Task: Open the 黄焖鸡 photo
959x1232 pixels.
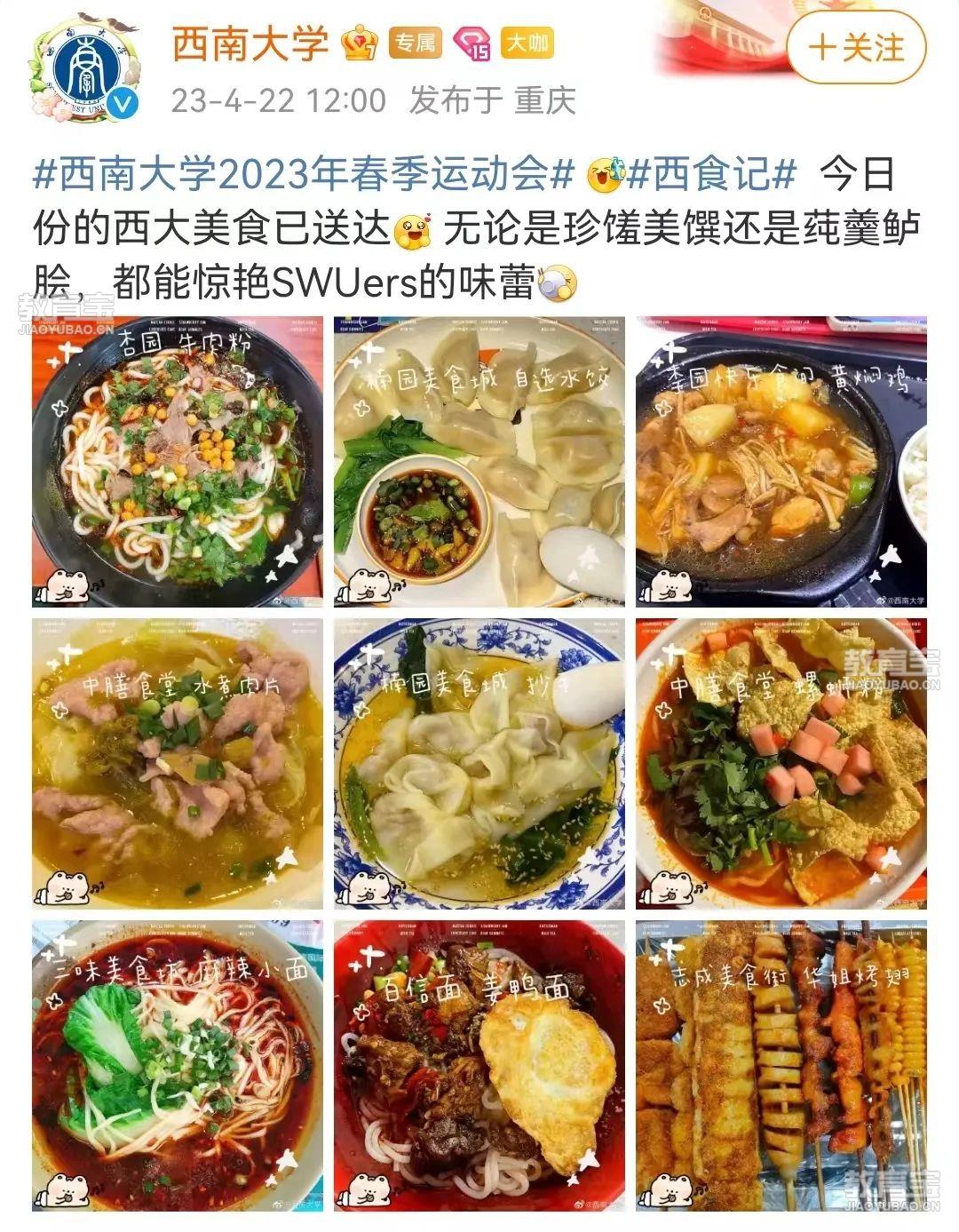Action: (781, 462)
